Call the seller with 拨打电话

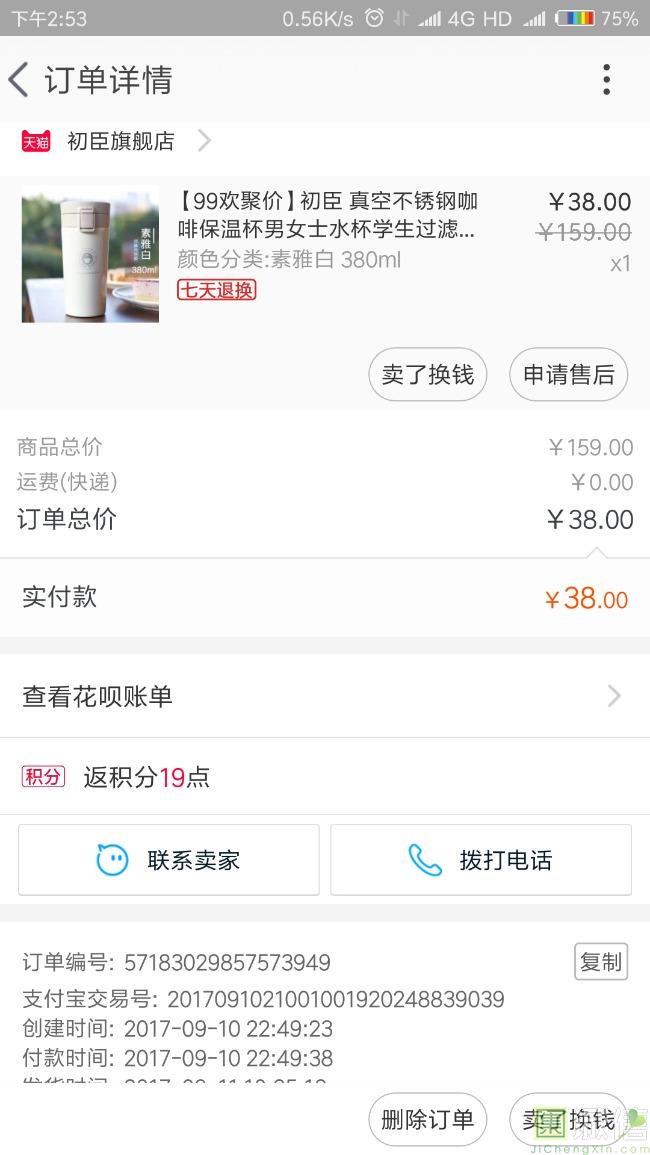pos(481,860)
